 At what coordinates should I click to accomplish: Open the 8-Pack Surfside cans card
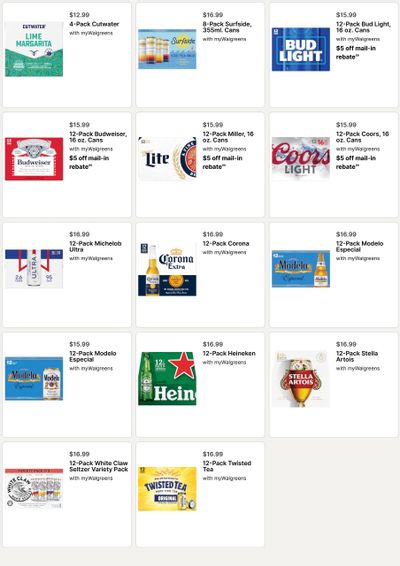200,55
